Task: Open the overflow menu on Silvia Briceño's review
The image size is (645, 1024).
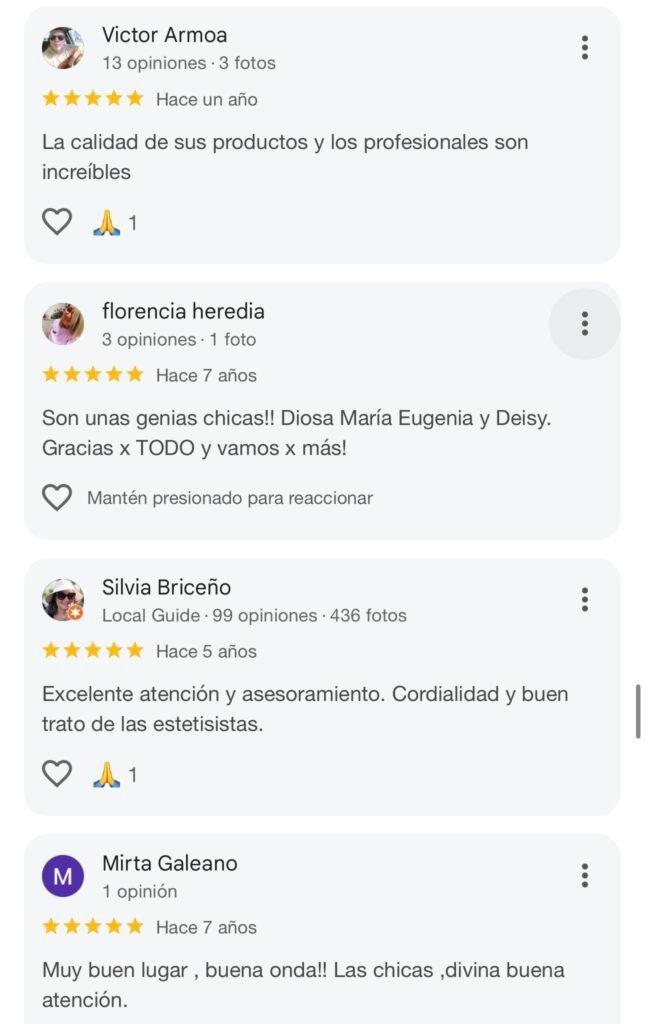Action: point(584,600)
